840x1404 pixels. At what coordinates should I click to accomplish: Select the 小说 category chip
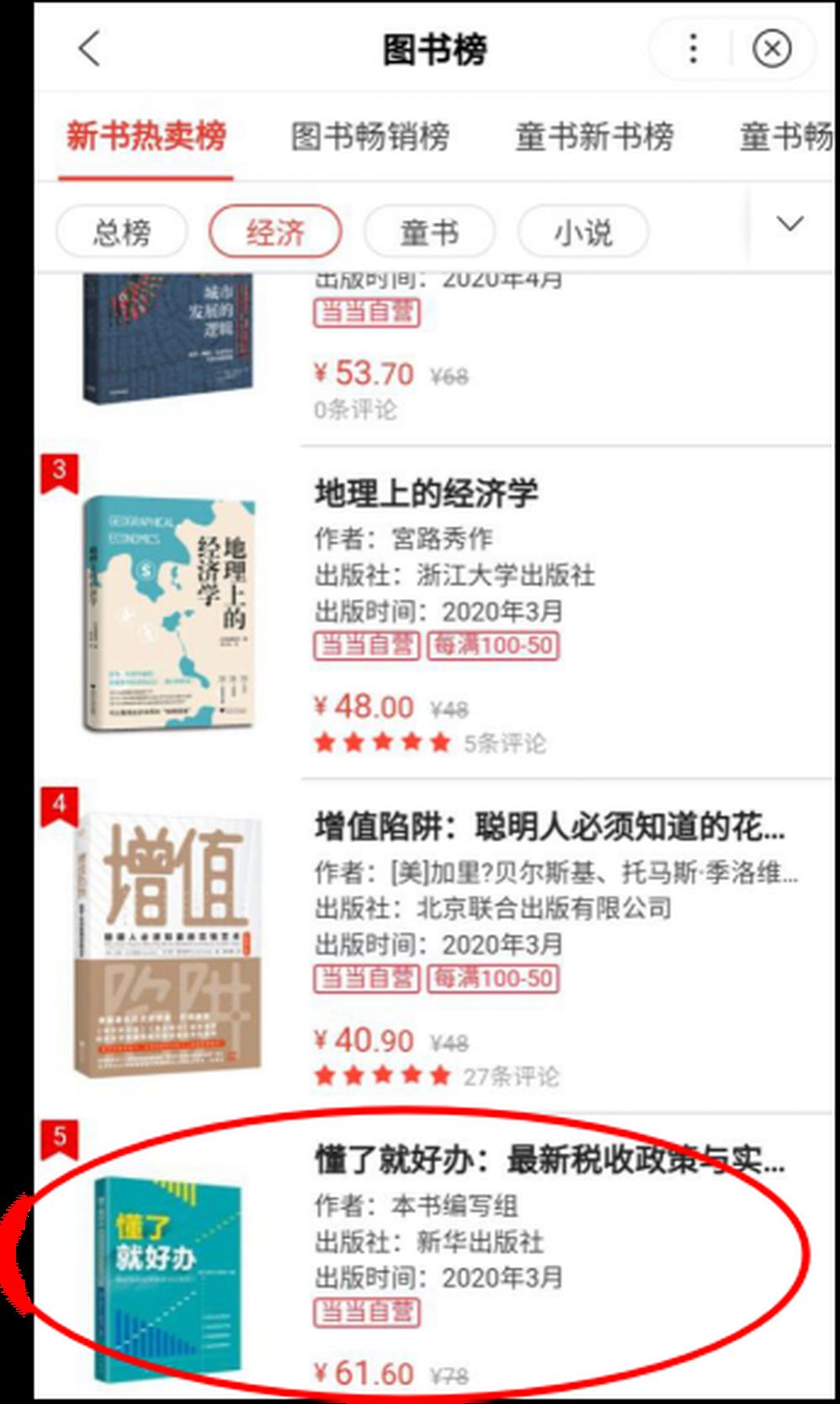point(583,231)
